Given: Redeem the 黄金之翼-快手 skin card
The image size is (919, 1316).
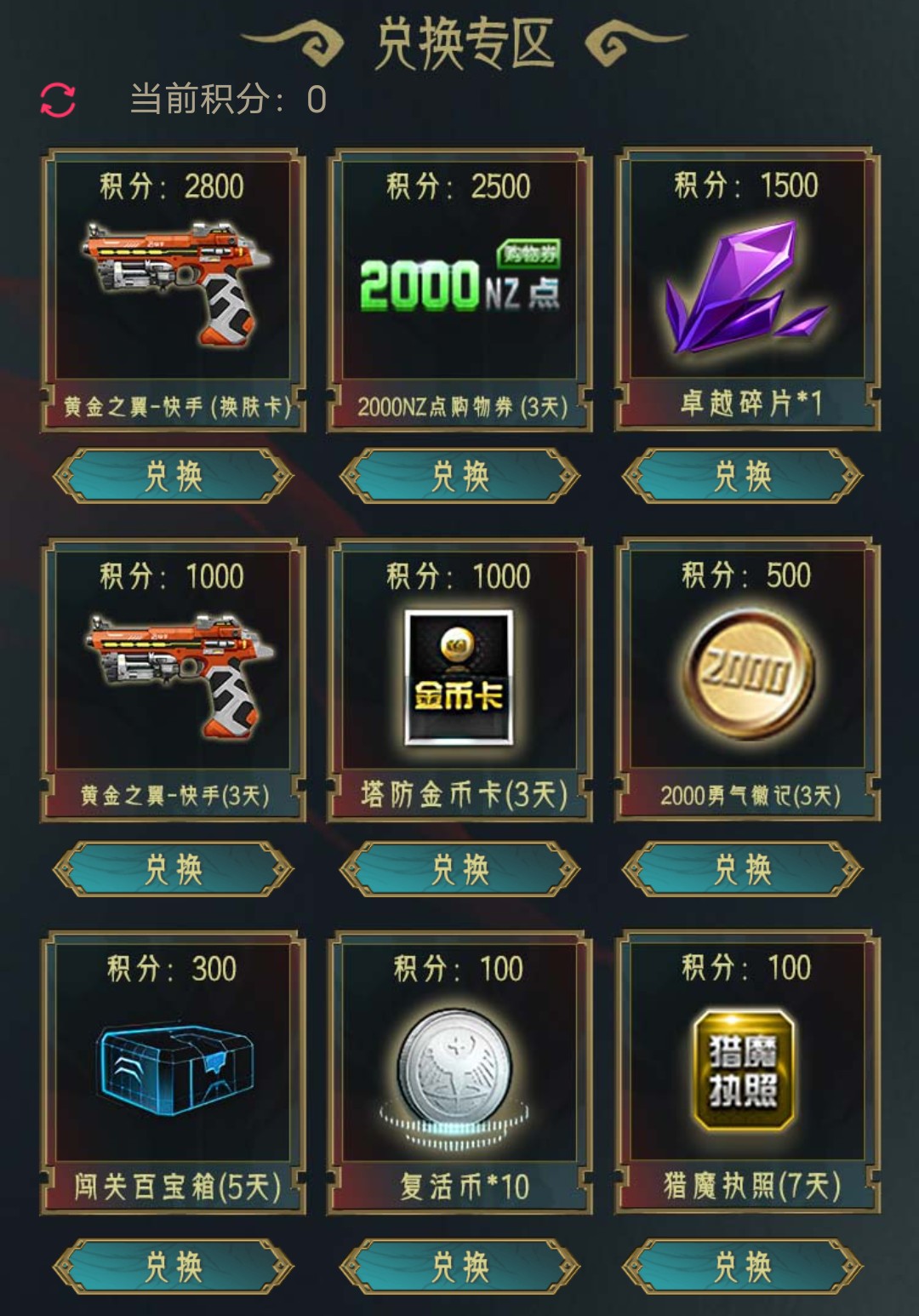Looking at the screenshot, I should [x=173, y=476].
